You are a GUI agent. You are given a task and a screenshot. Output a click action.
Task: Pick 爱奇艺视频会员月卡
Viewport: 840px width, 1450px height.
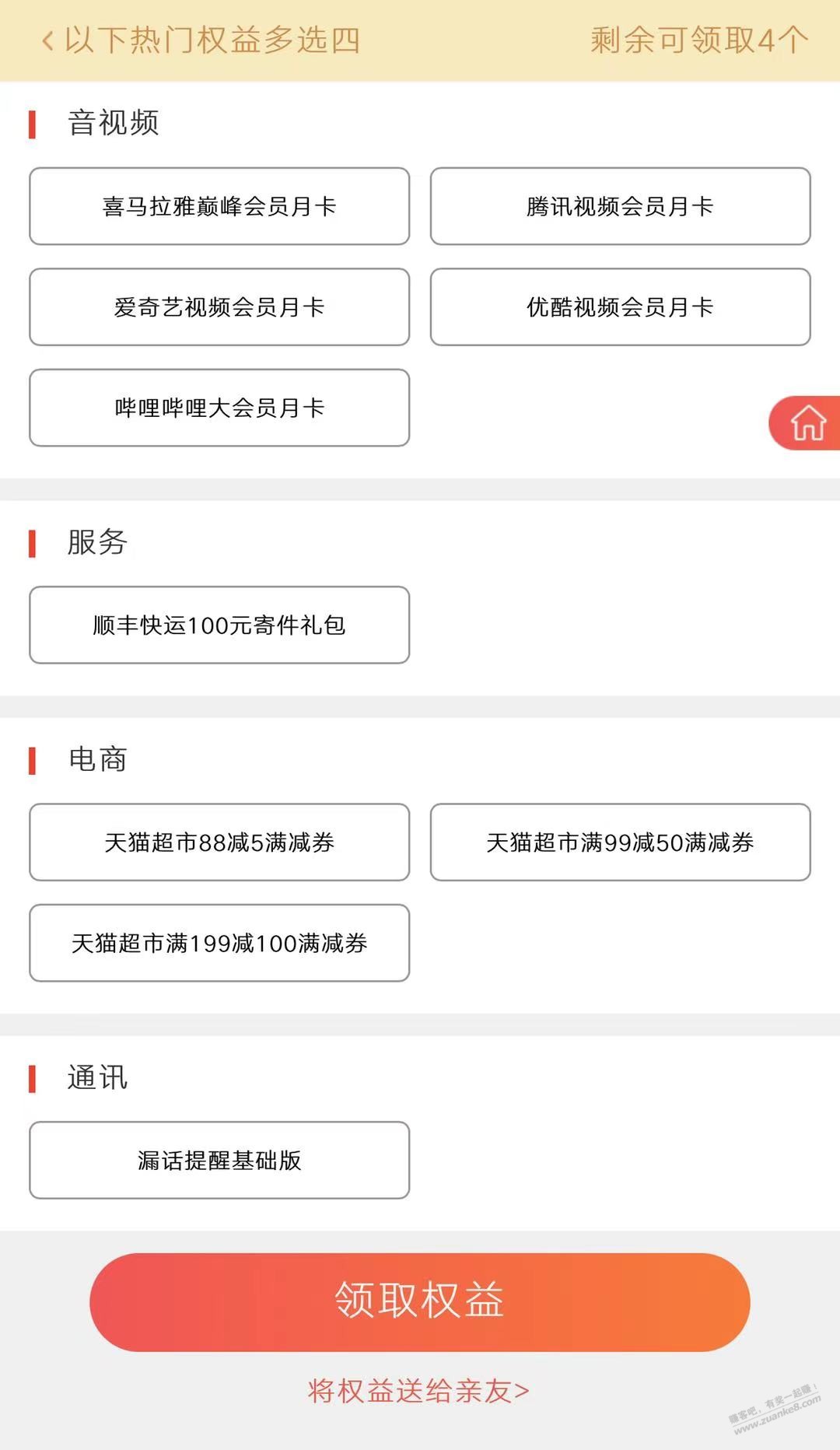pyautogui.click(x=219, y=307)
